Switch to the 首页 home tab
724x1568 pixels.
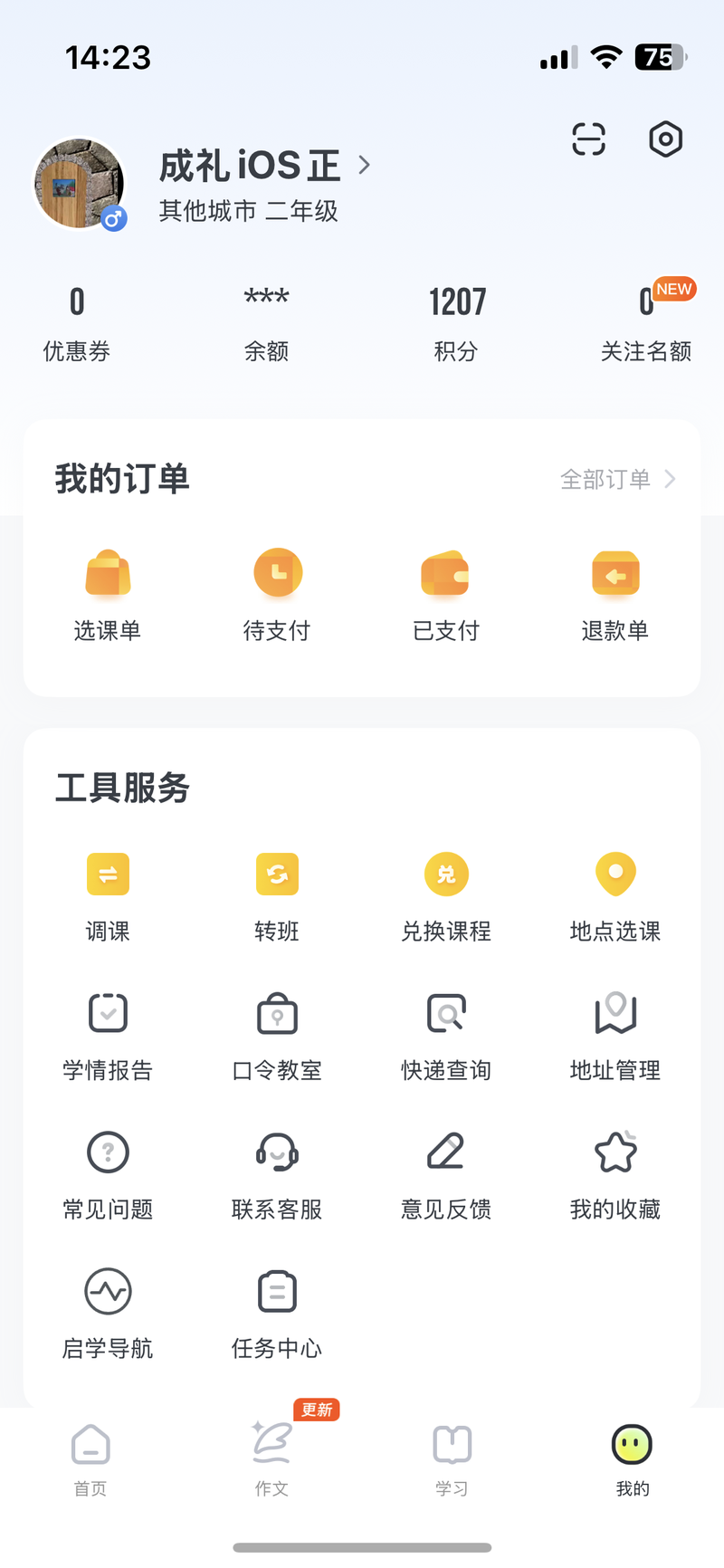[x=90, y=1459]
